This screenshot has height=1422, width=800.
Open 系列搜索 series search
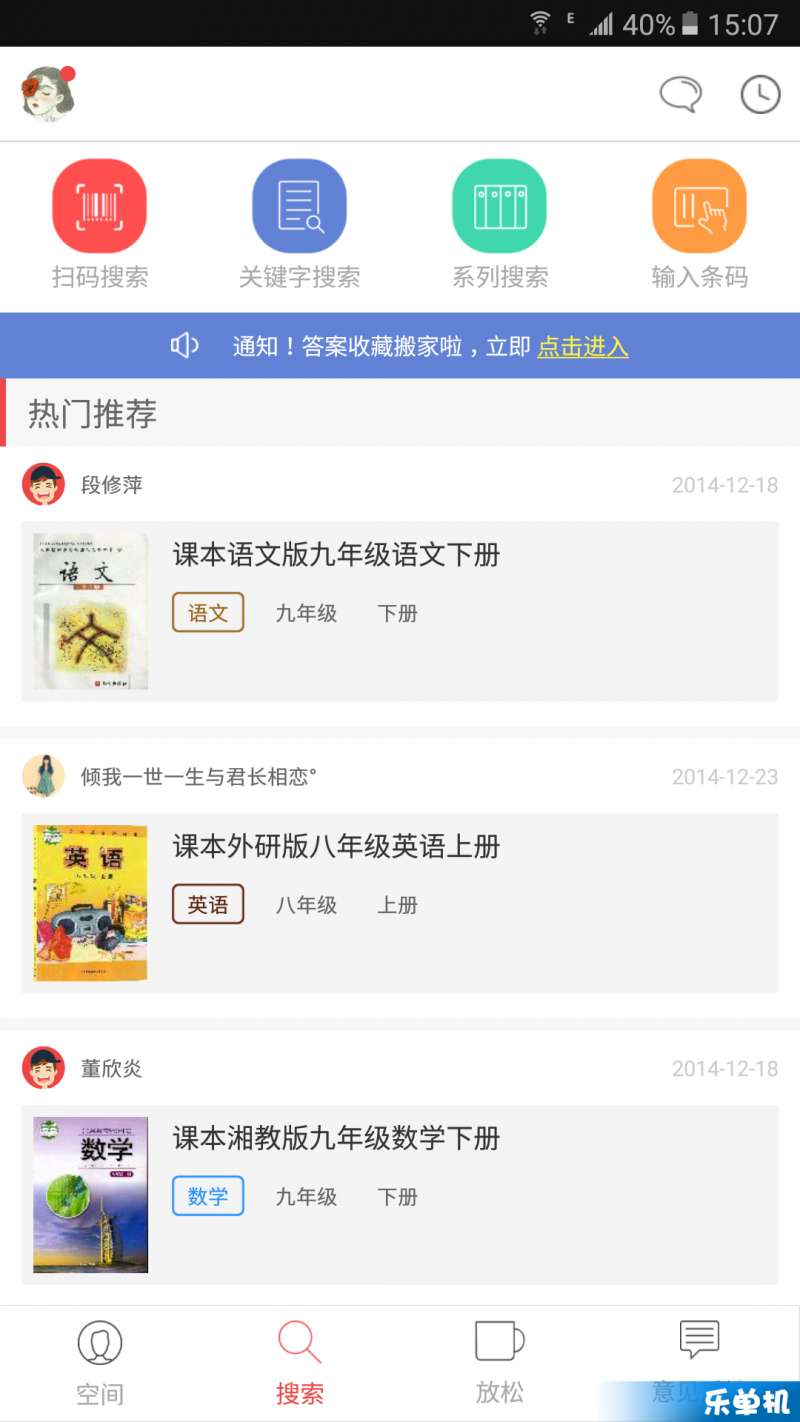[x=499, y=207]
